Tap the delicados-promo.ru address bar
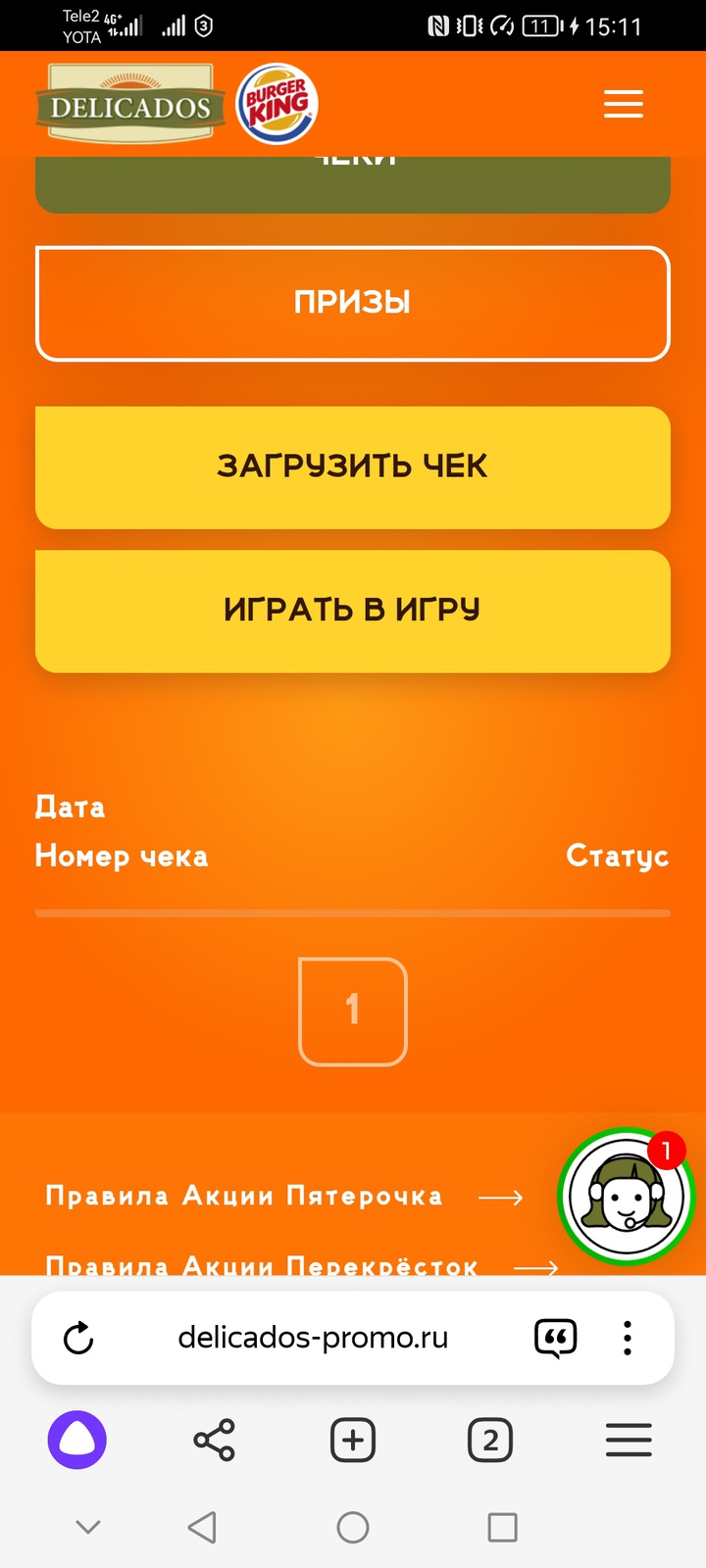 [x=313, y=1338]
